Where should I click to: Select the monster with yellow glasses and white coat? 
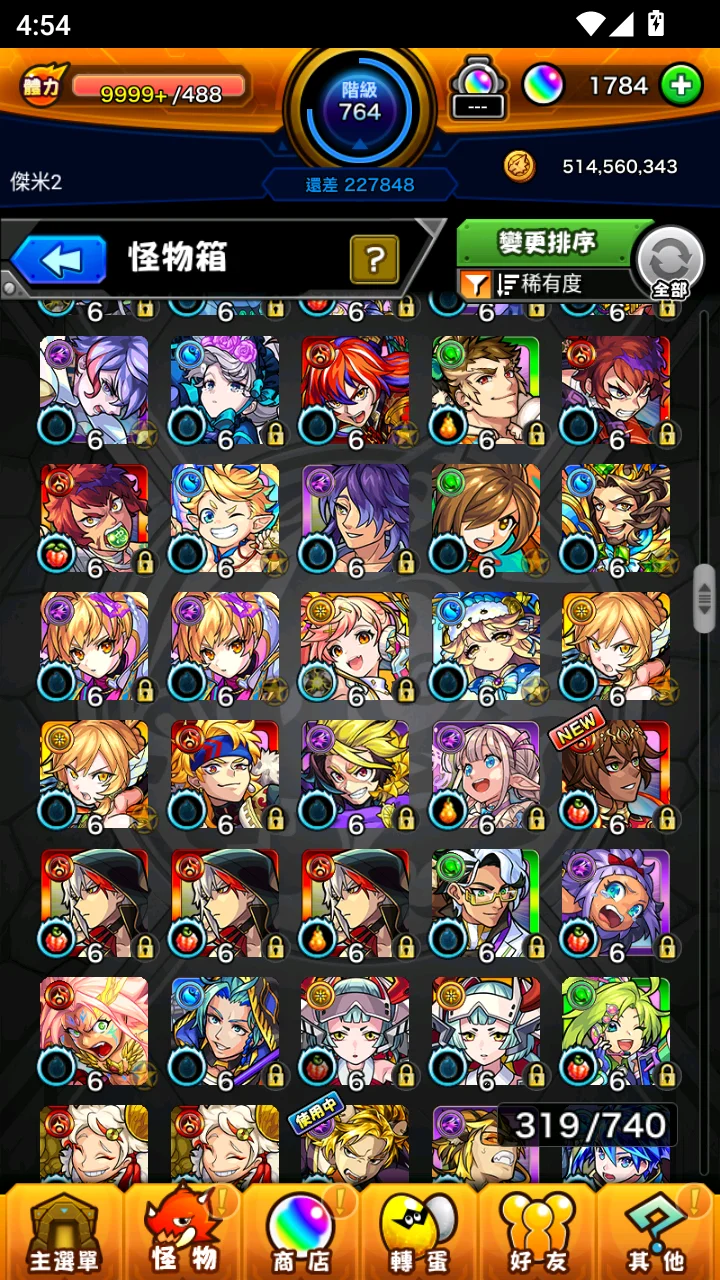coord(486,904)
